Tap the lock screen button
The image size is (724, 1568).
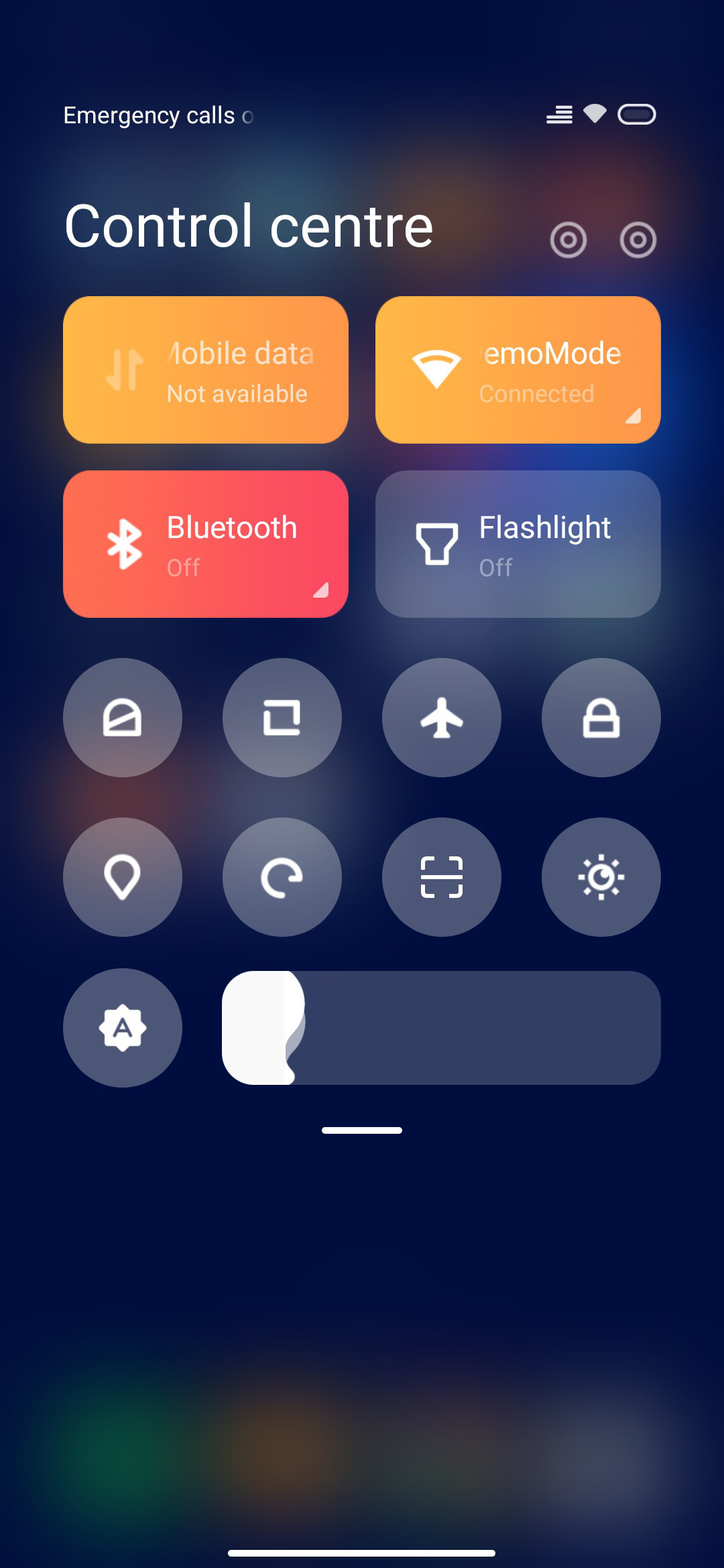pyautogui.click(x=601, y=718)
